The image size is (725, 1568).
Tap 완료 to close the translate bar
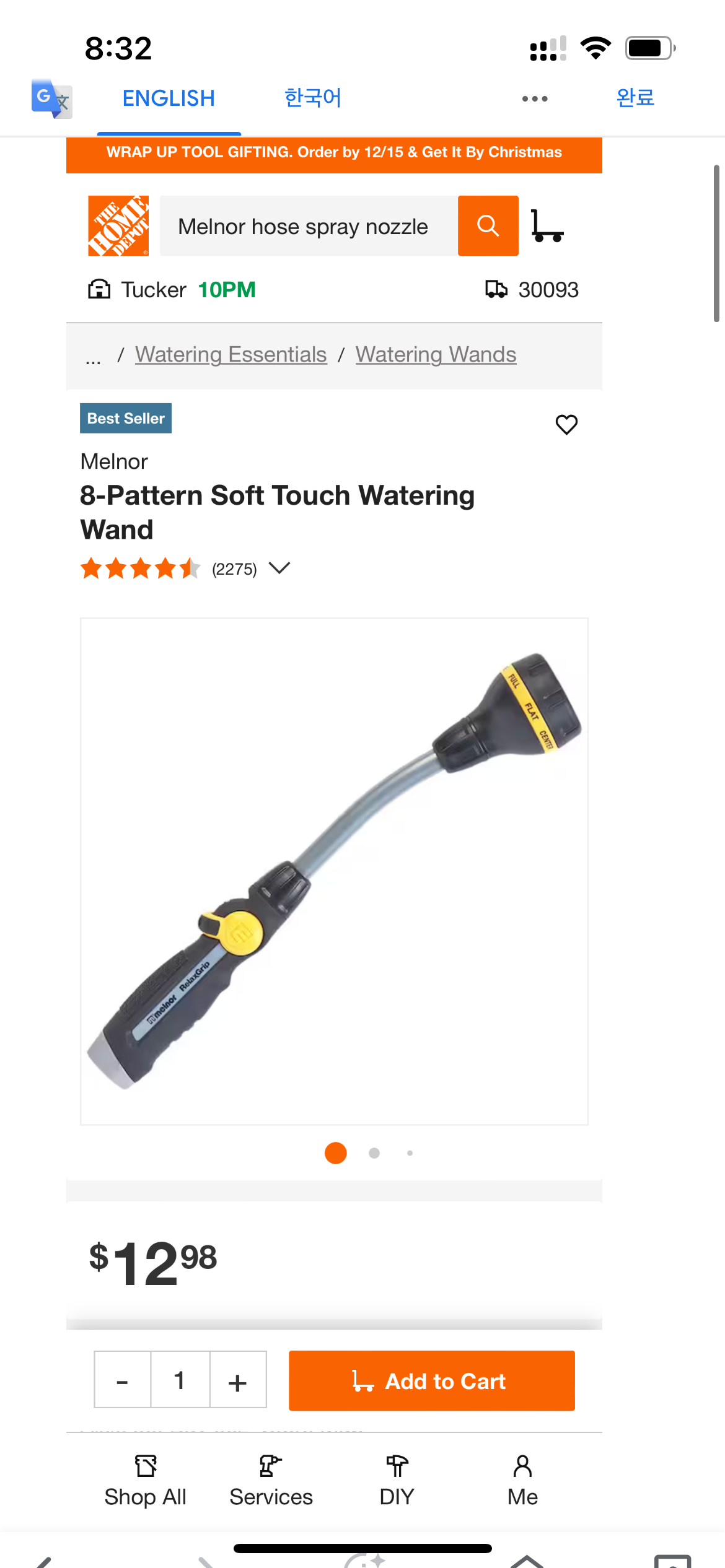(x=635, y=98)
